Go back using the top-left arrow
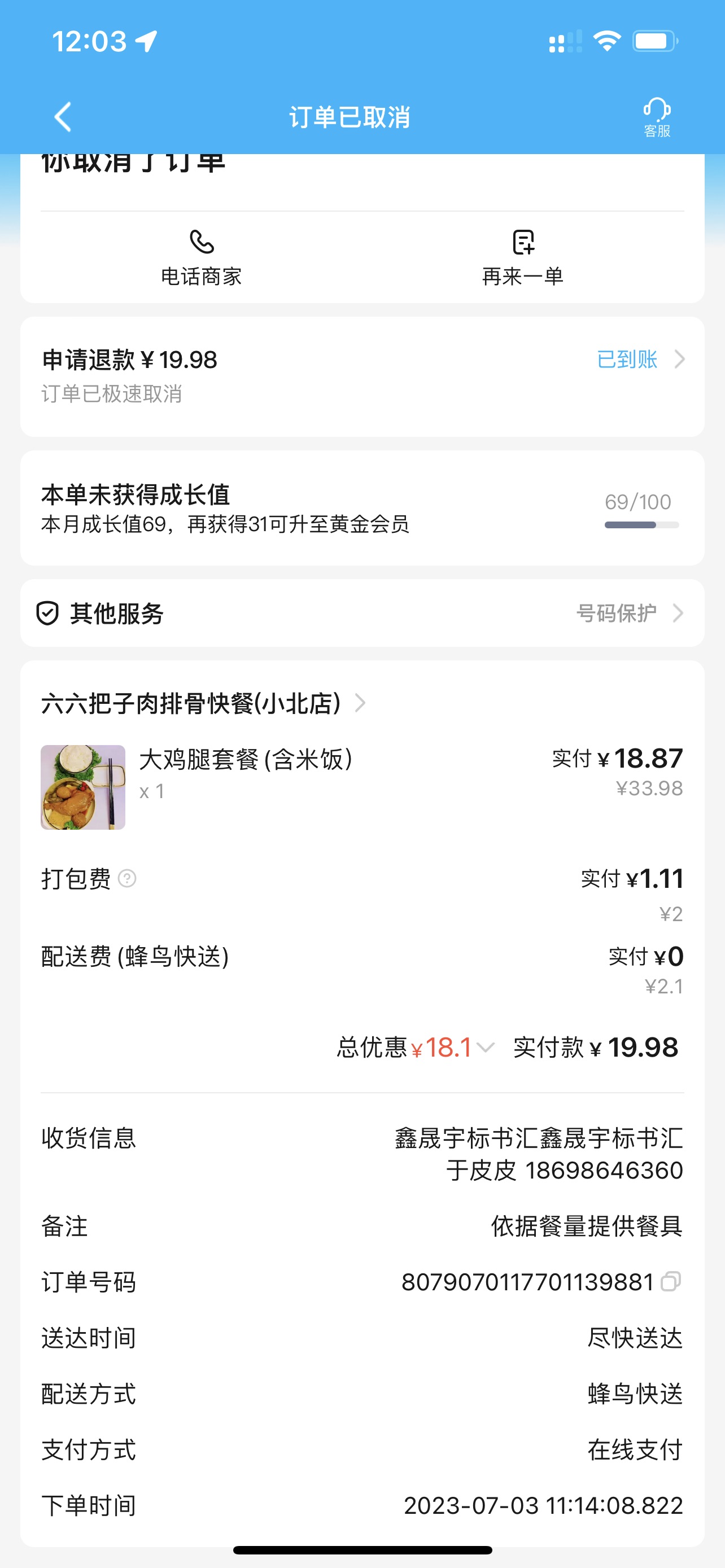Viewport: 725px width, 1568px height. tap(63, 116)
